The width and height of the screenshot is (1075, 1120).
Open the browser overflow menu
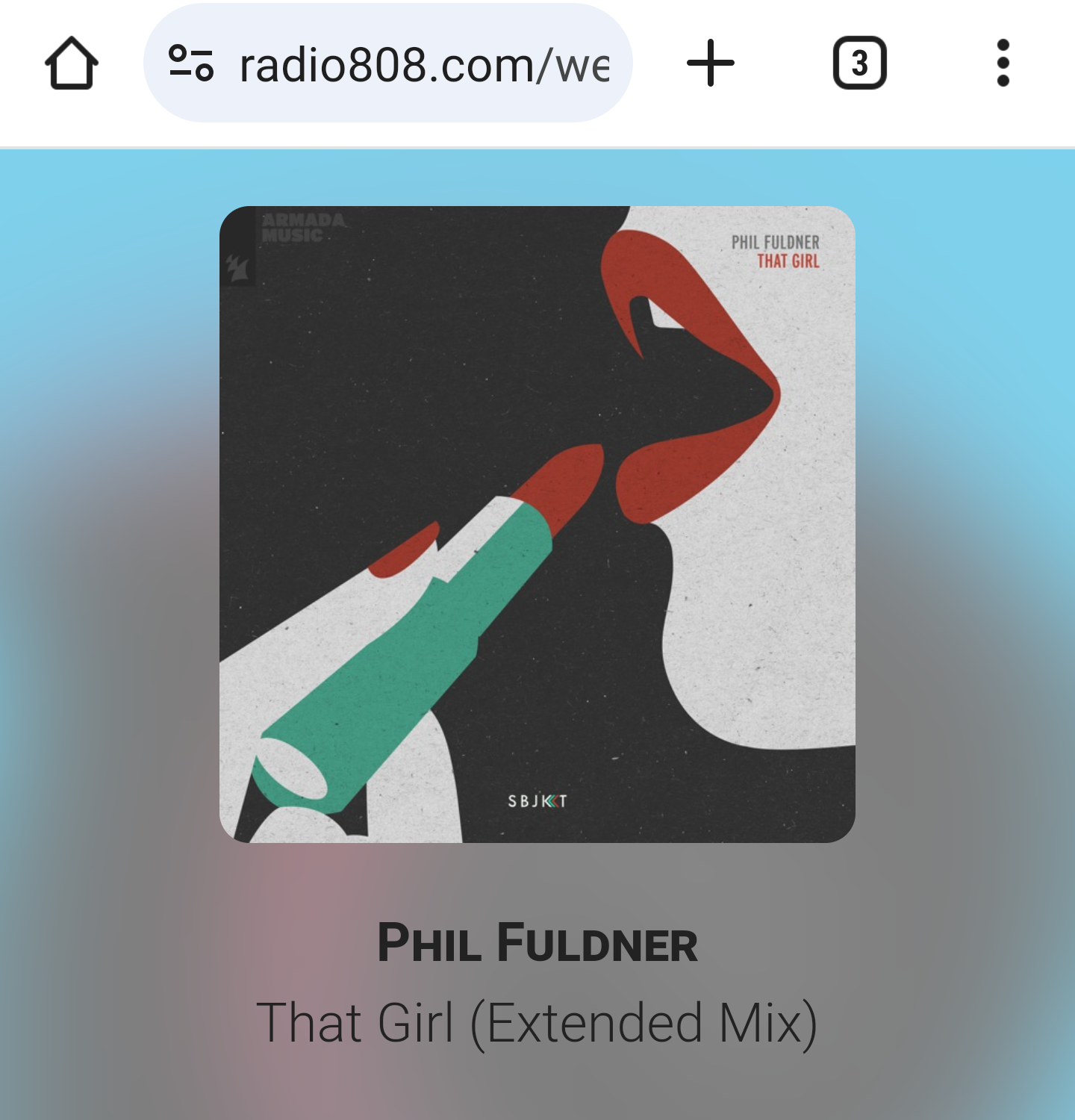(x=1003, y=63)
